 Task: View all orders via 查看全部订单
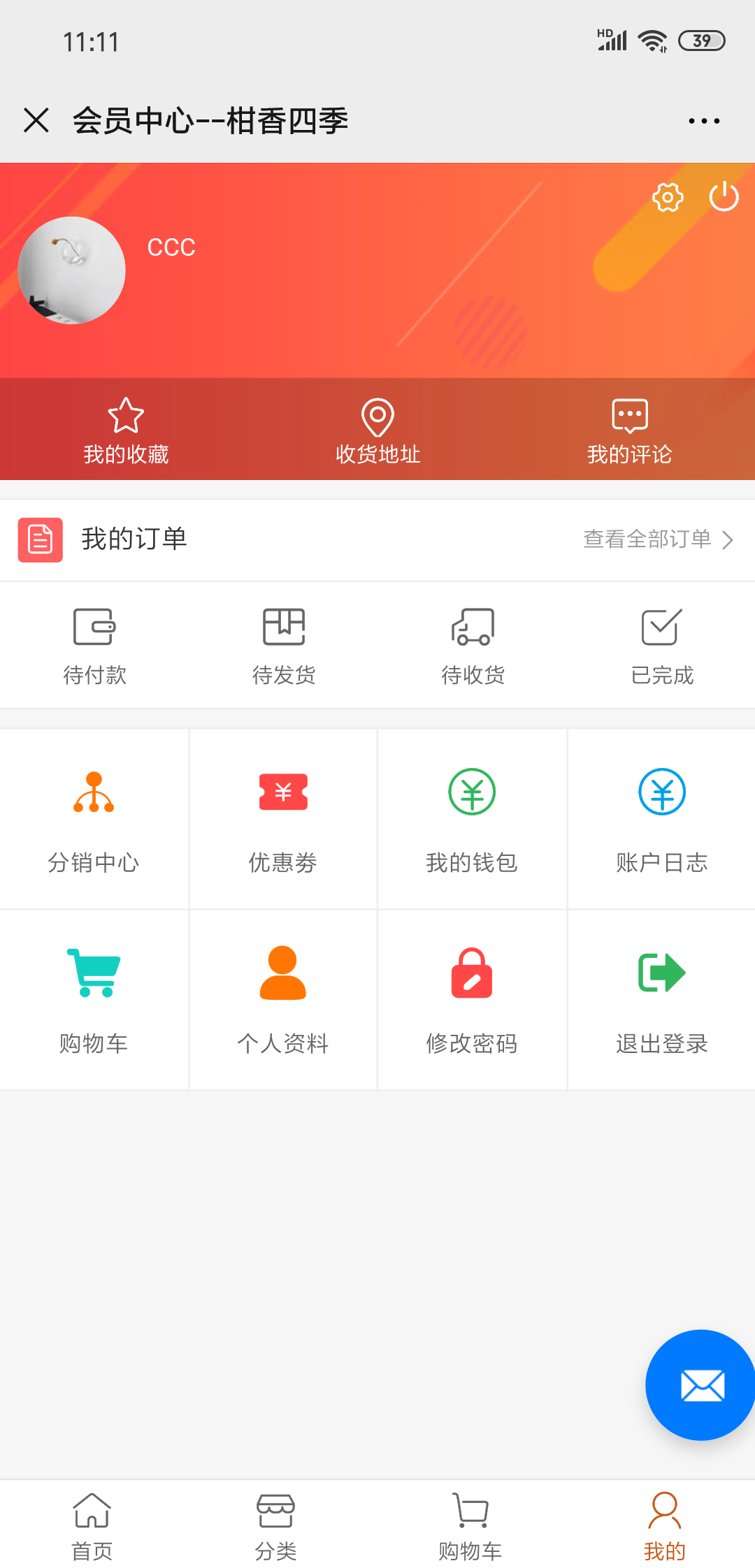(x=657, y=539)
